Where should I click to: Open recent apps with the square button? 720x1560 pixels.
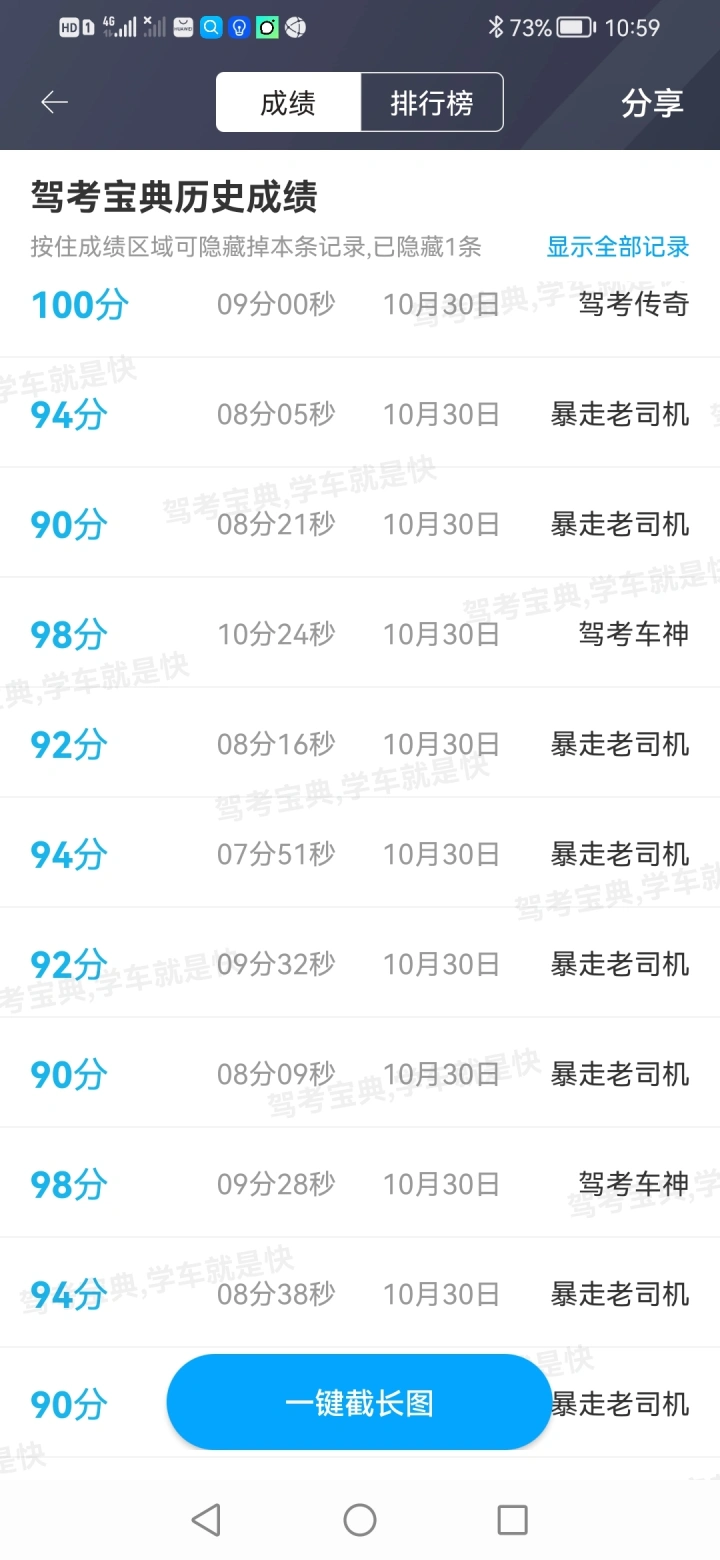point(512,1520)
